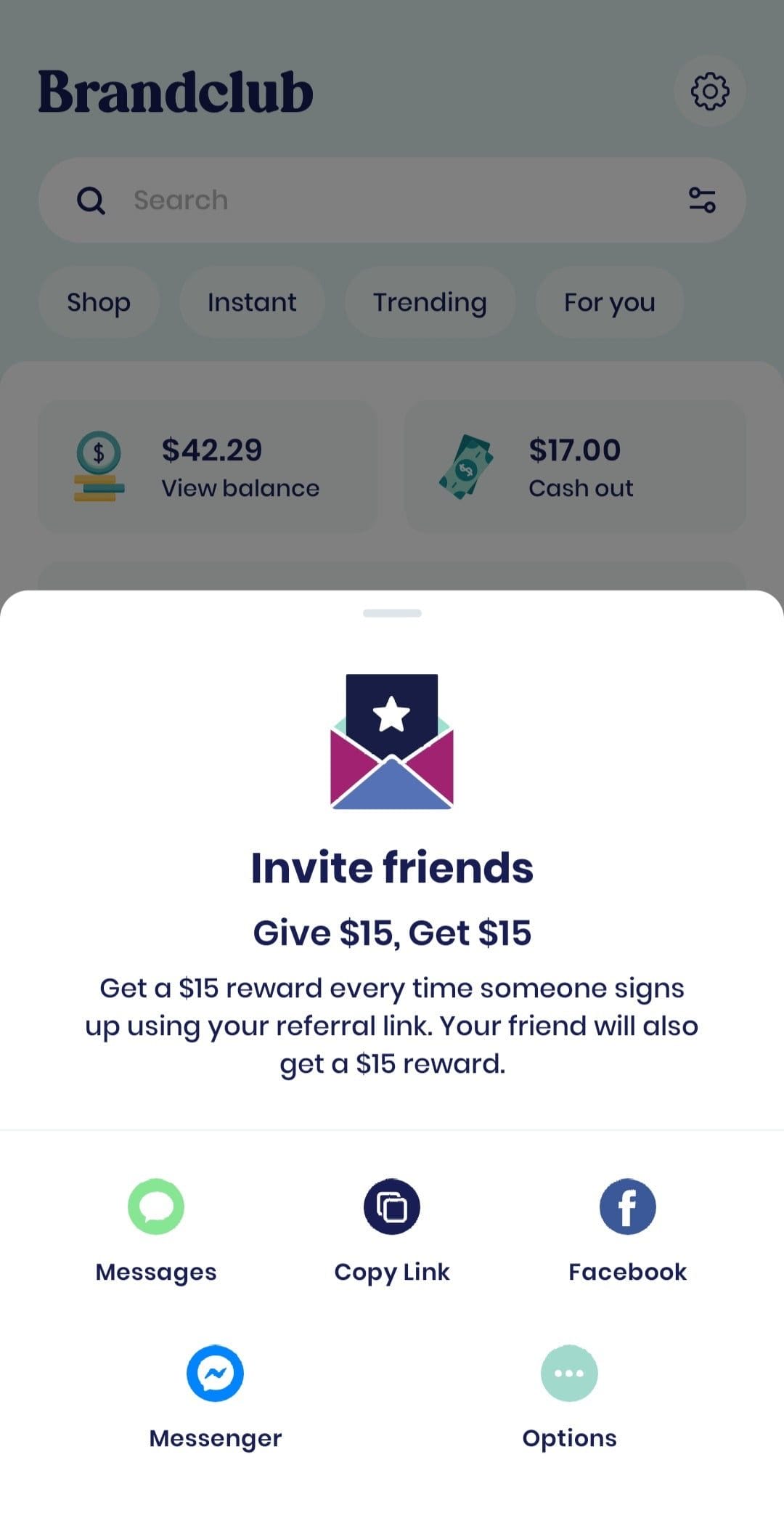Screen dimensions: 784x1537
Task: Share the invite via Messages
Action: coord(156,1230)
